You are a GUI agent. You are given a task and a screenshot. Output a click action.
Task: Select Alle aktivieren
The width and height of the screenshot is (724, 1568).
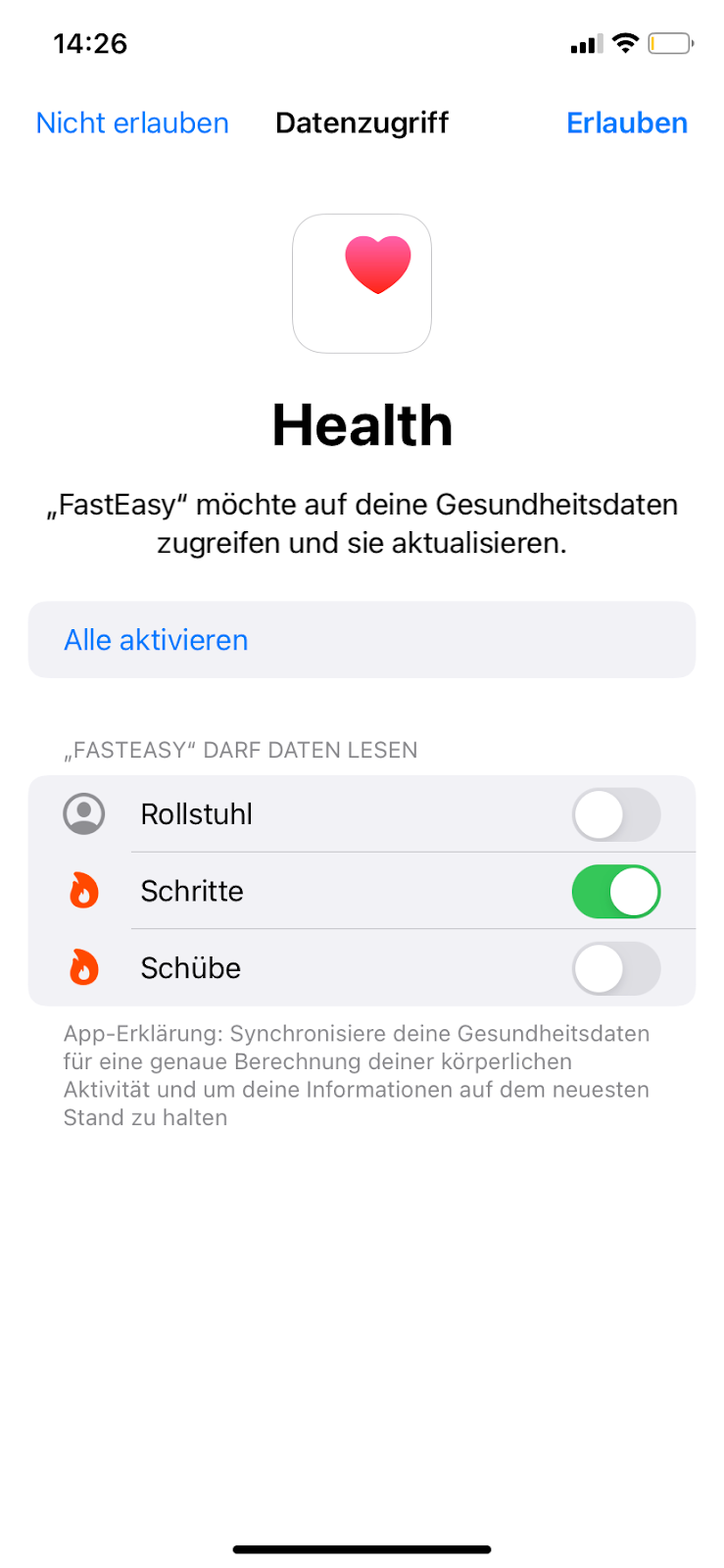pyautogui.click(x=362, y=640)
